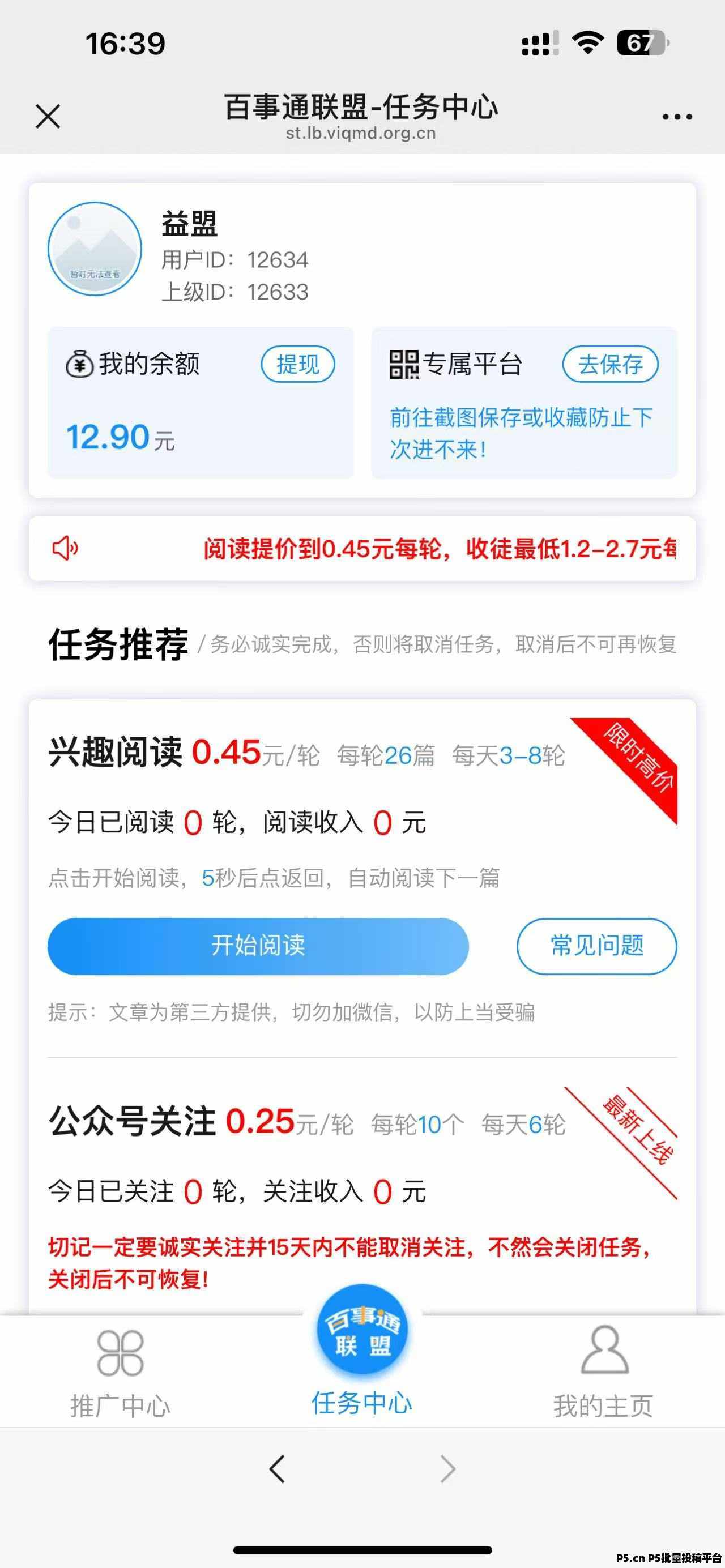Start reading with 开始阅读
The height and width of the screenshot is (1568, 725).
[x=258, y=945]
